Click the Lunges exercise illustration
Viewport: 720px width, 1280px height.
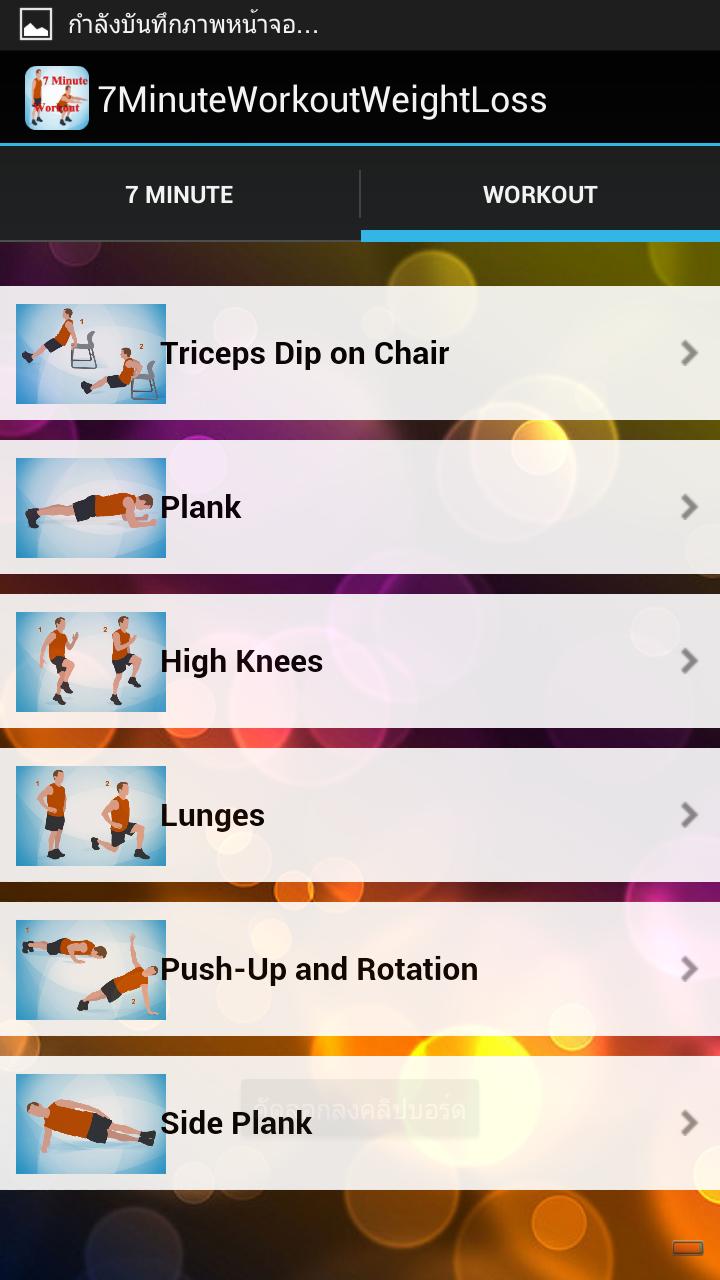(90, 815)
